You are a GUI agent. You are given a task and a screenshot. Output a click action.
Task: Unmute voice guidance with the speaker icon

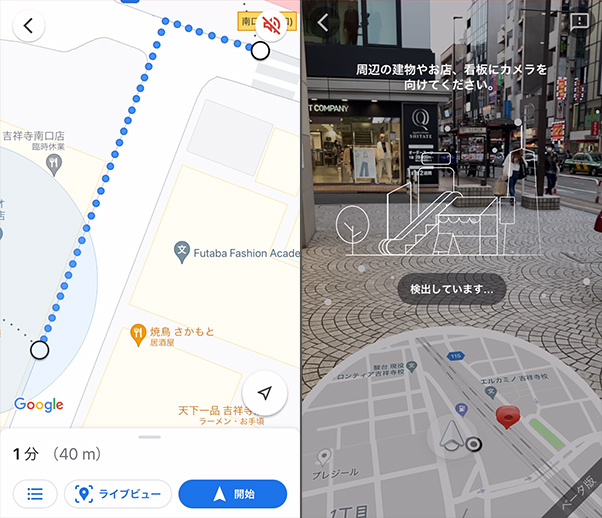click(272, 25)
